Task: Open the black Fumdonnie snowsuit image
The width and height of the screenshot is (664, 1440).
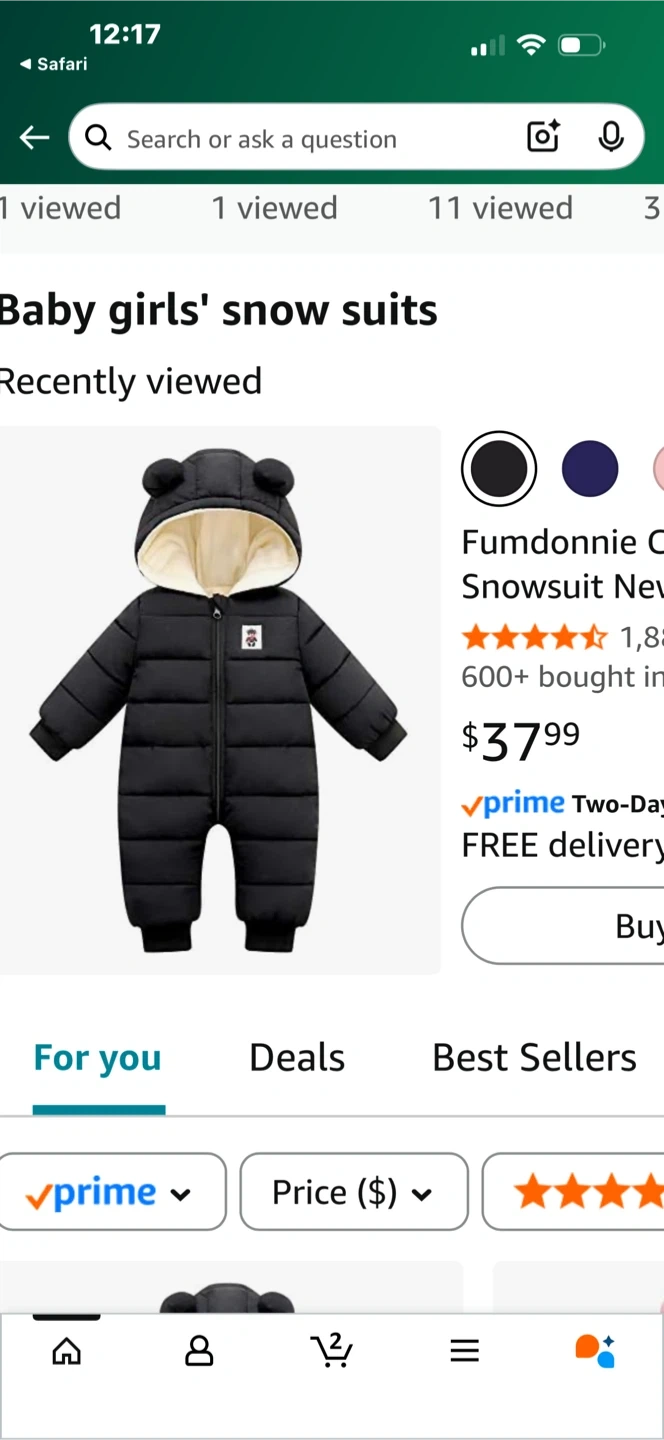Action: tap(219, 700)
